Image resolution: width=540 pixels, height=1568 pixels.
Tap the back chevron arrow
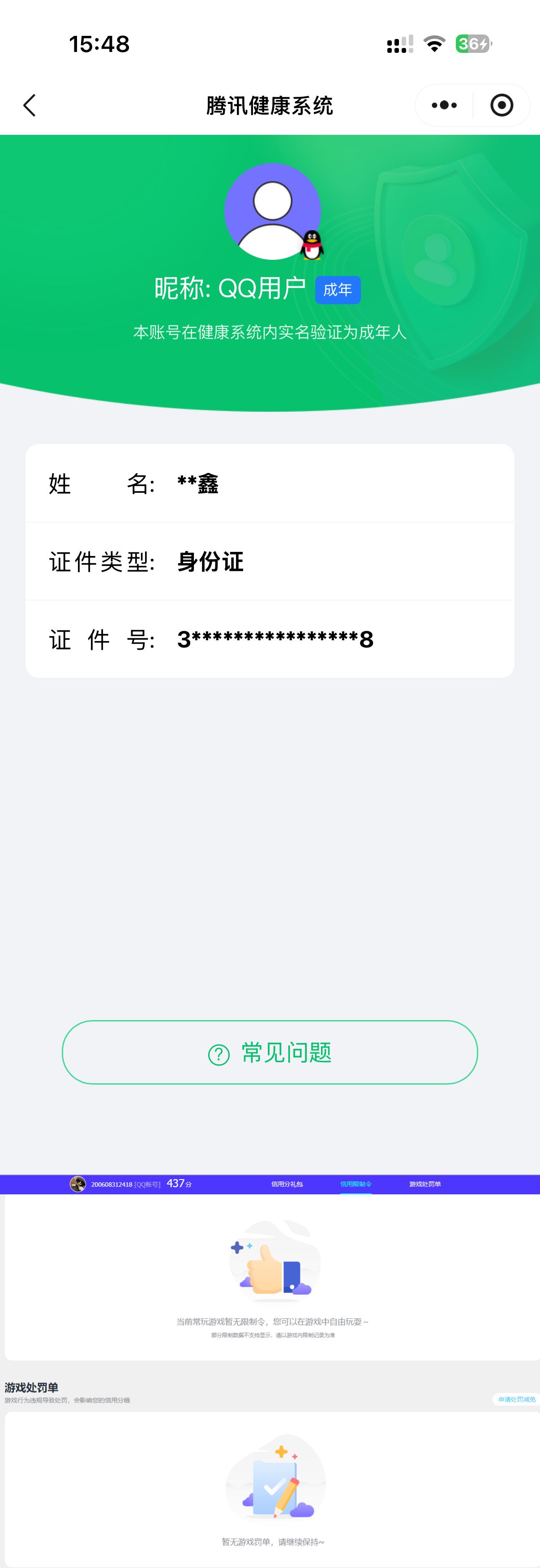click(29, 105)
